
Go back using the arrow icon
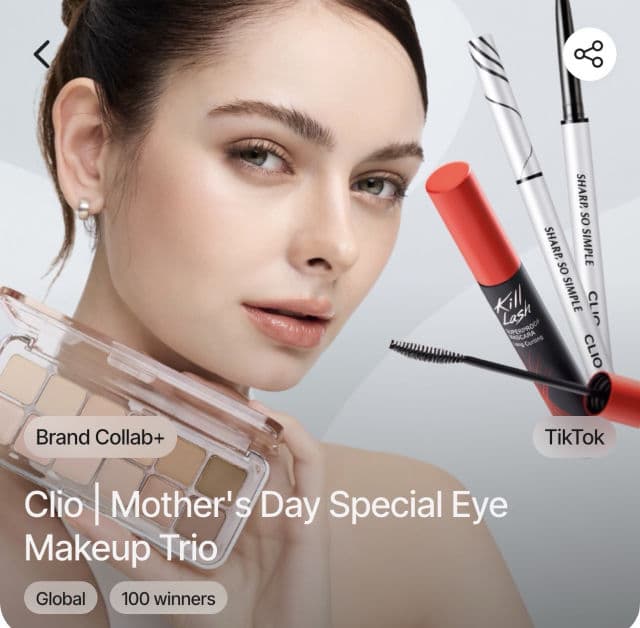(42, 54)
